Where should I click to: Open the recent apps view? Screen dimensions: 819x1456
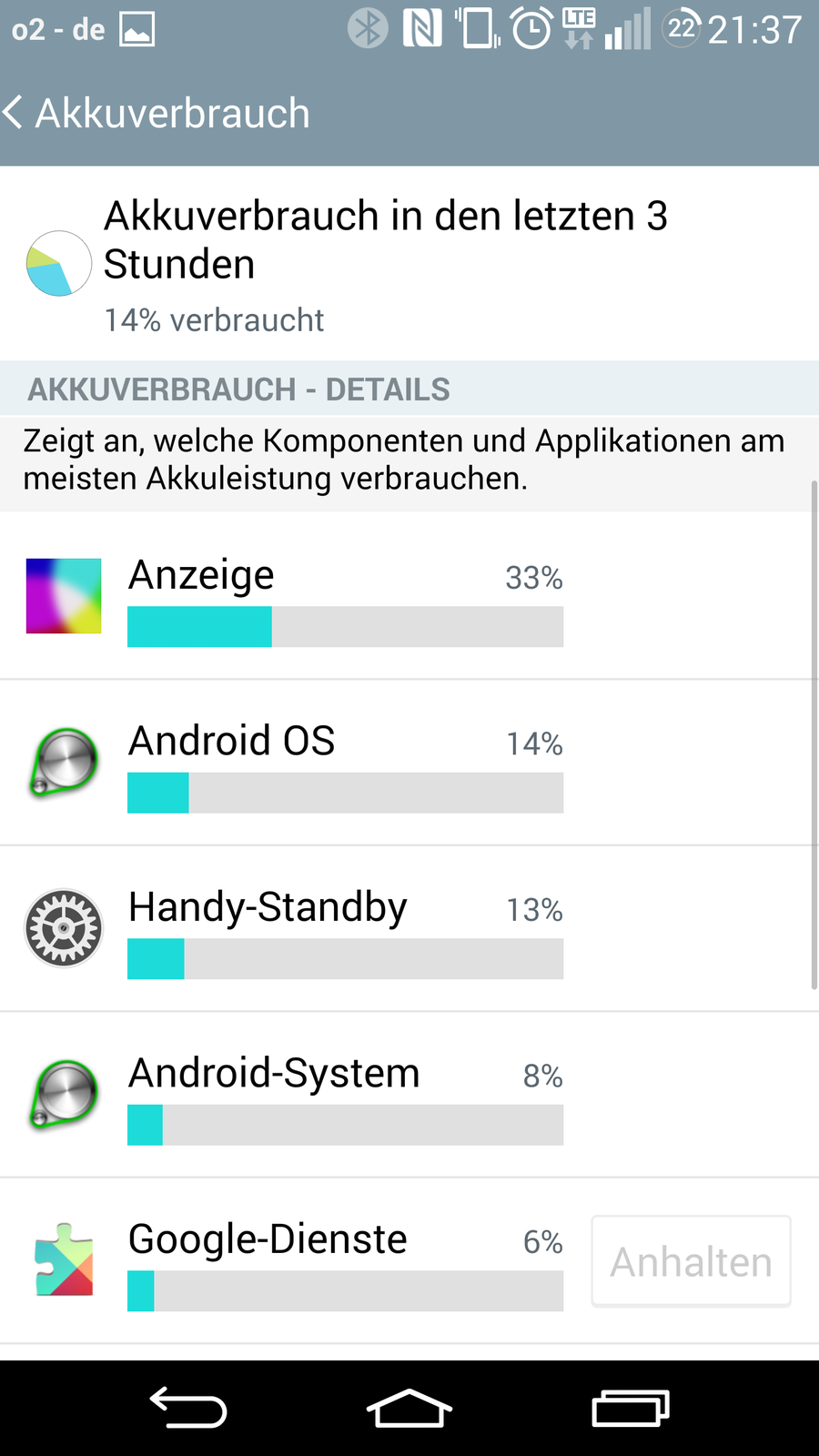tap(631, 1408)
